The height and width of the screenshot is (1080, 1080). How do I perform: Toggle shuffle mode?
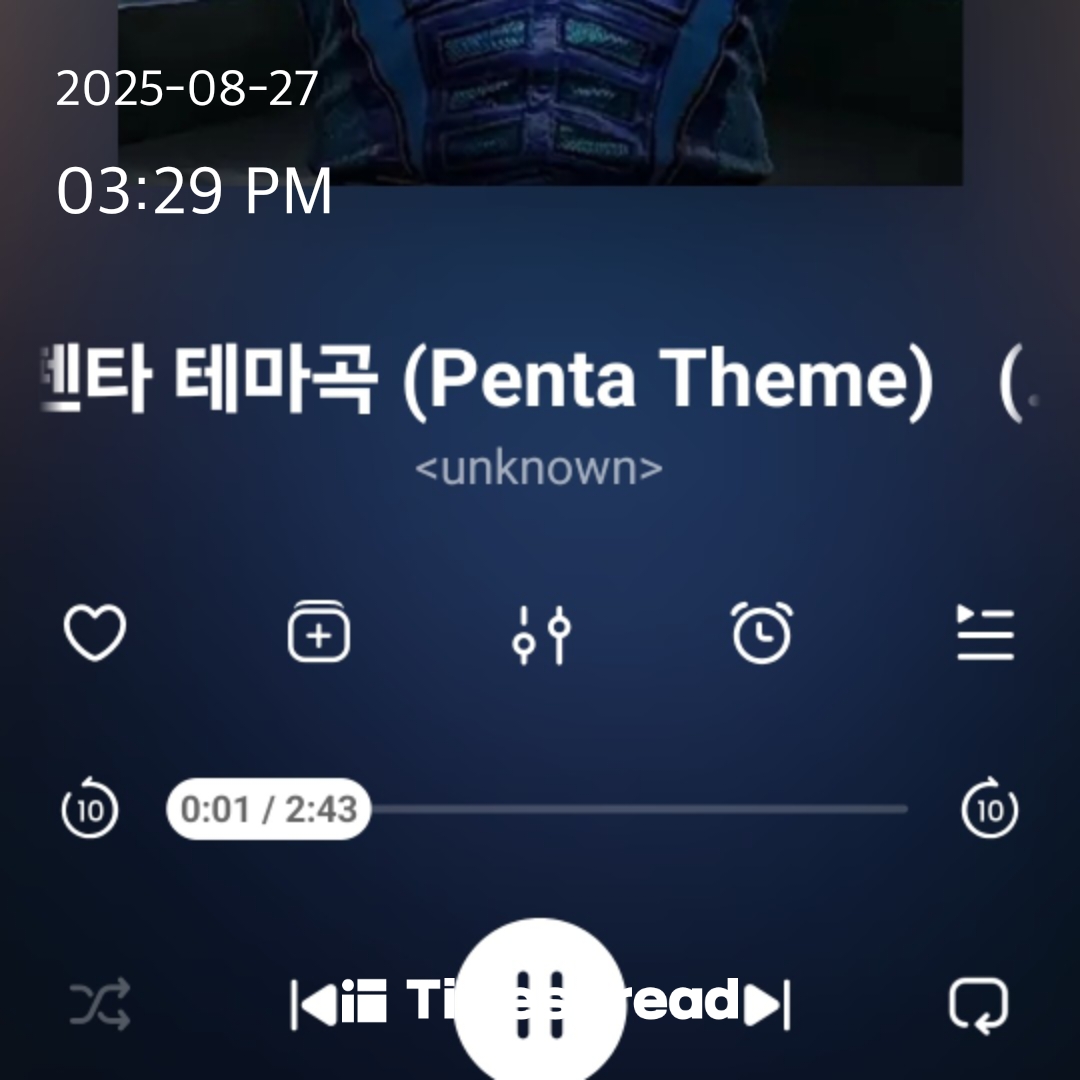click(100, 1004)
